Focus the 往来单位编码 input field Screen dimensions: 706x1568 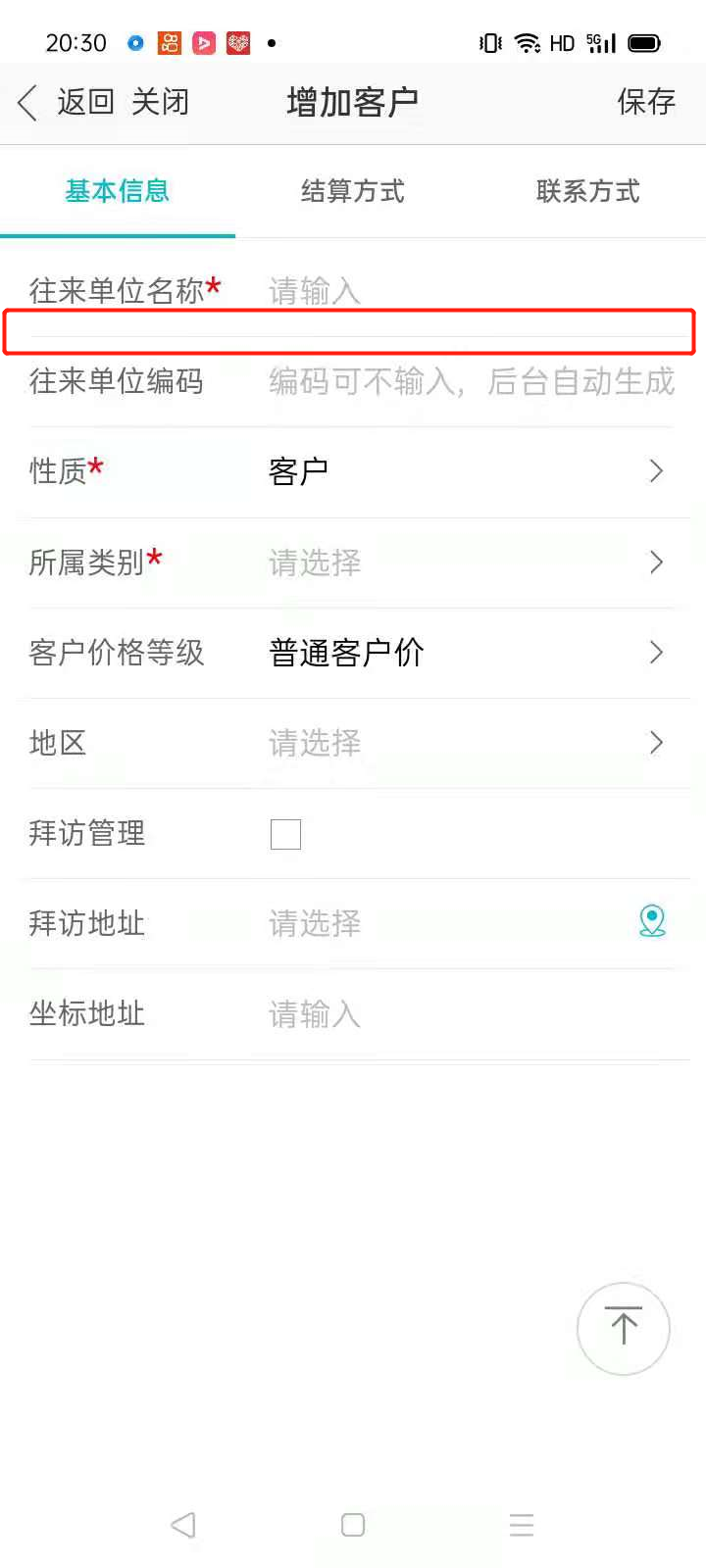[x=471, y=381]
